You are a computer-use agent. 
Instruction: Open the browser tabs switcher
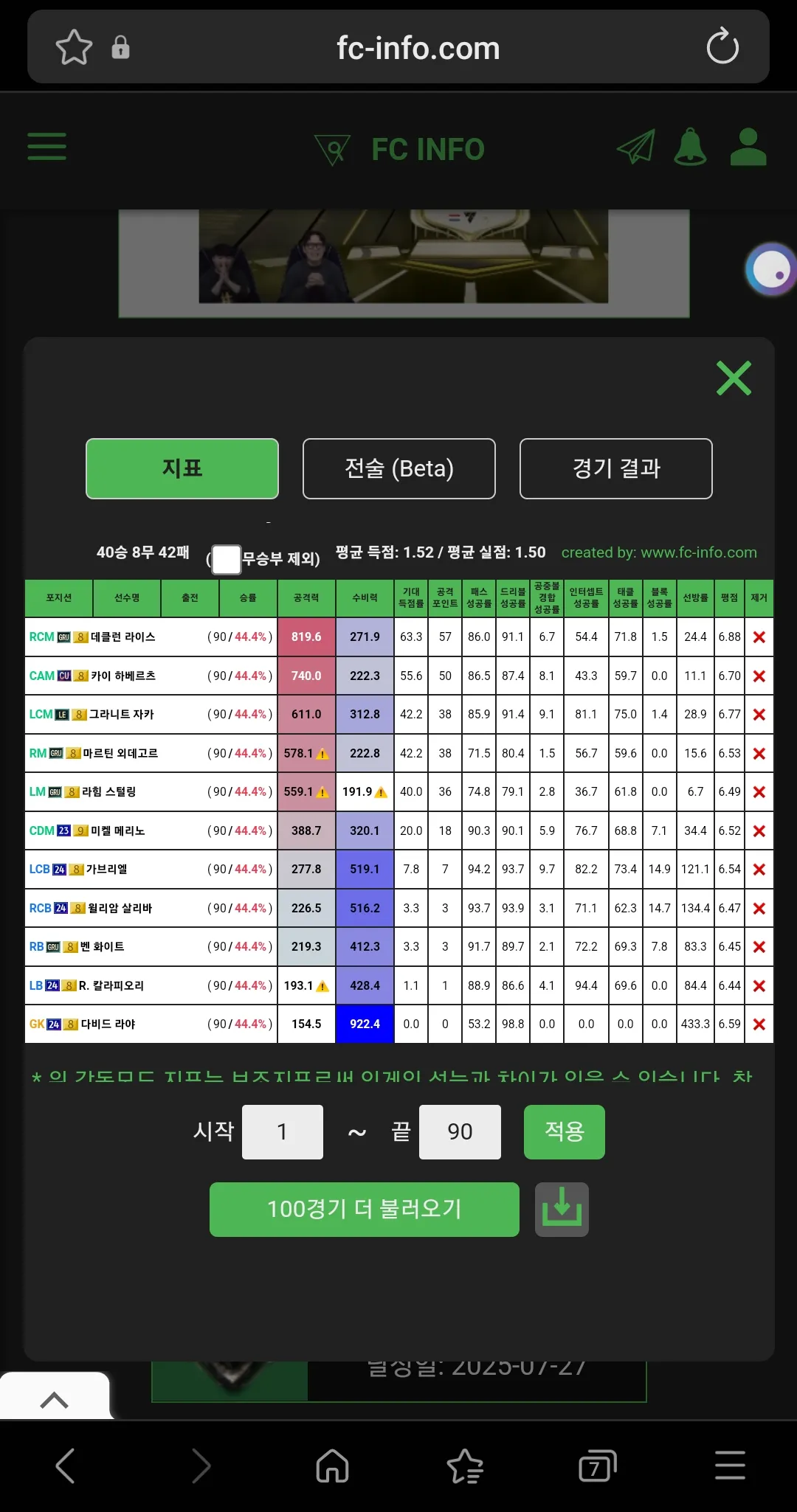pyautogui.click(x=597, y=1466)
